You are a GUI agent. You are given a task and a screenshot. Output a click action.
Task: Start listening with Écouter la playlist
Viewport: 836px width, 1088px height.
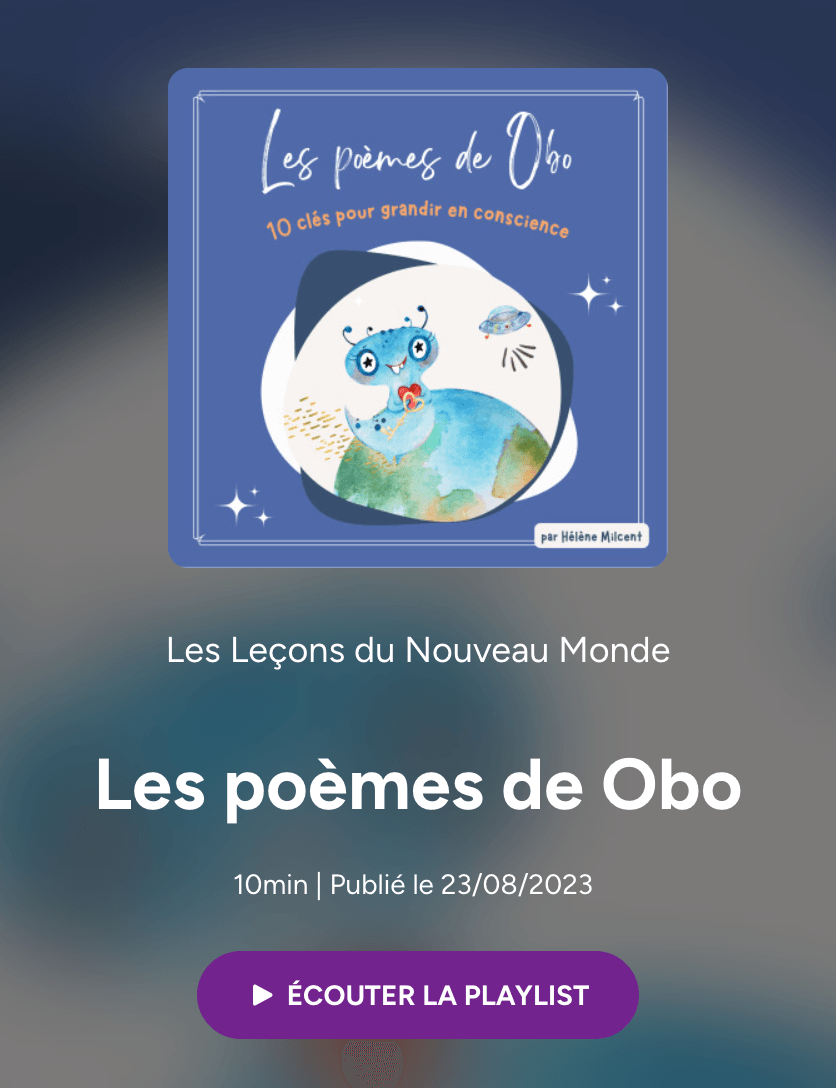418,995
